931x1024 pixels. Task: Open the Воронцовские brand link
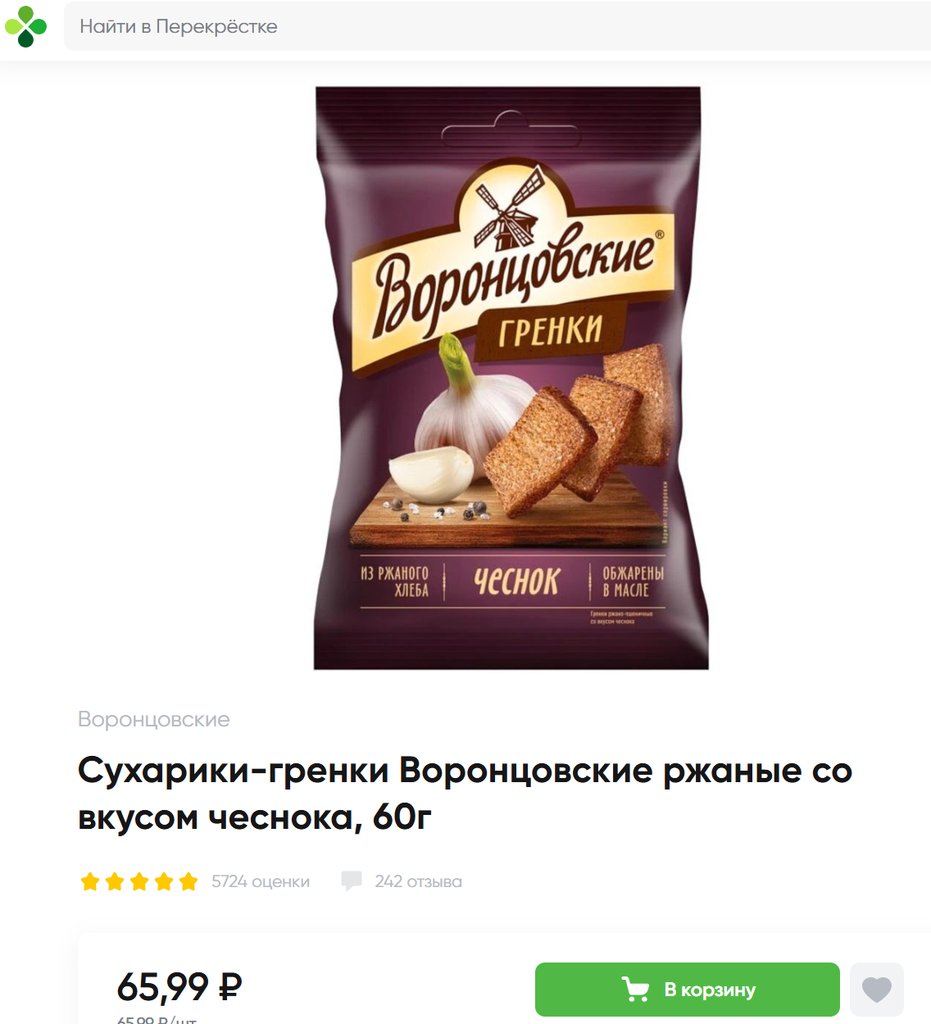(x=154, y=719)
